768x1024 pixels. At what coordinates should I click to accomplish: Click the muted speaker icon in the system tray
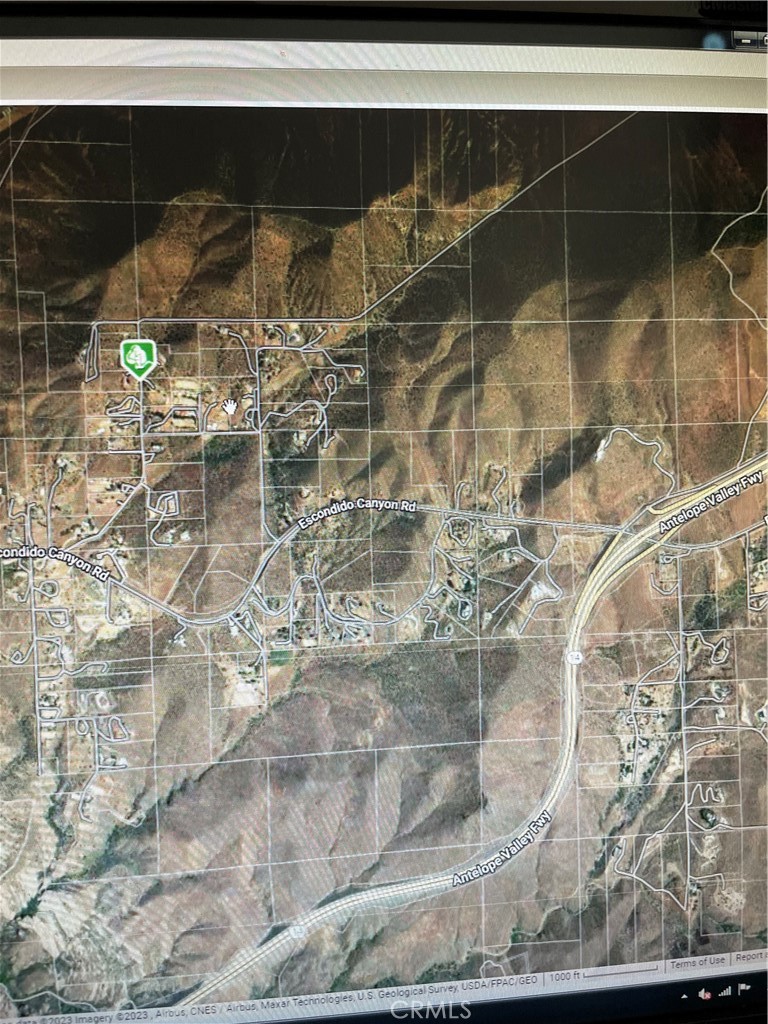click(704, 993)
